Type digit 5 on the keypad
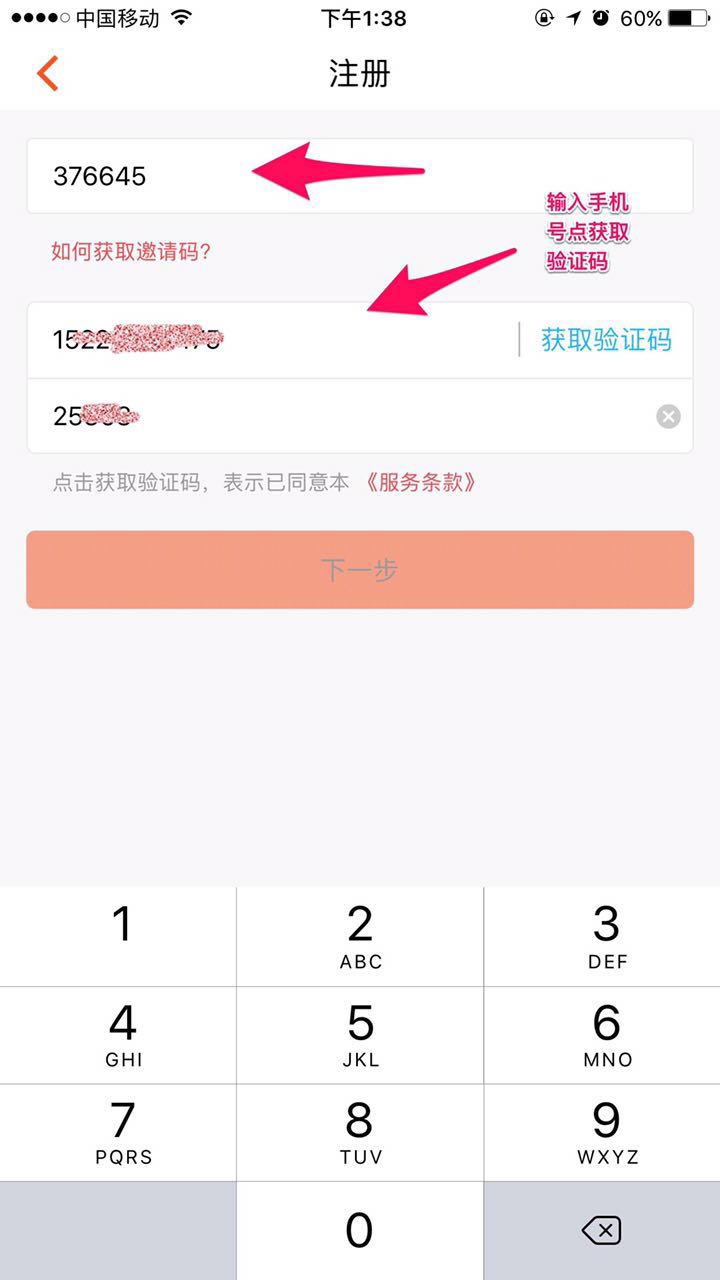Viewport: 720px width, 1280px height. (x=360, y=1034)
